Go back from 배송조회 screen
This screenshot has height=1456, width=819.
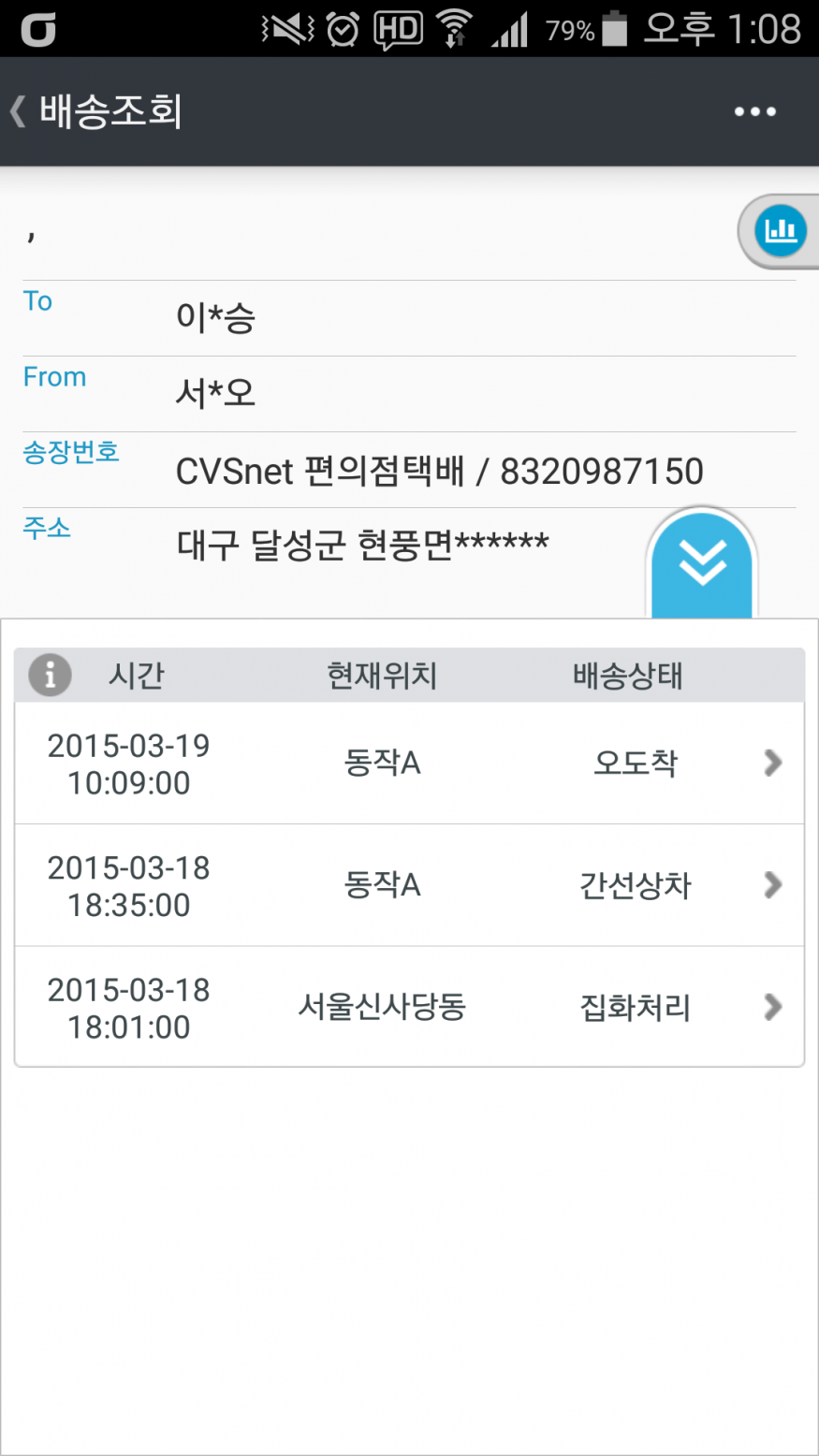point(18,111)
